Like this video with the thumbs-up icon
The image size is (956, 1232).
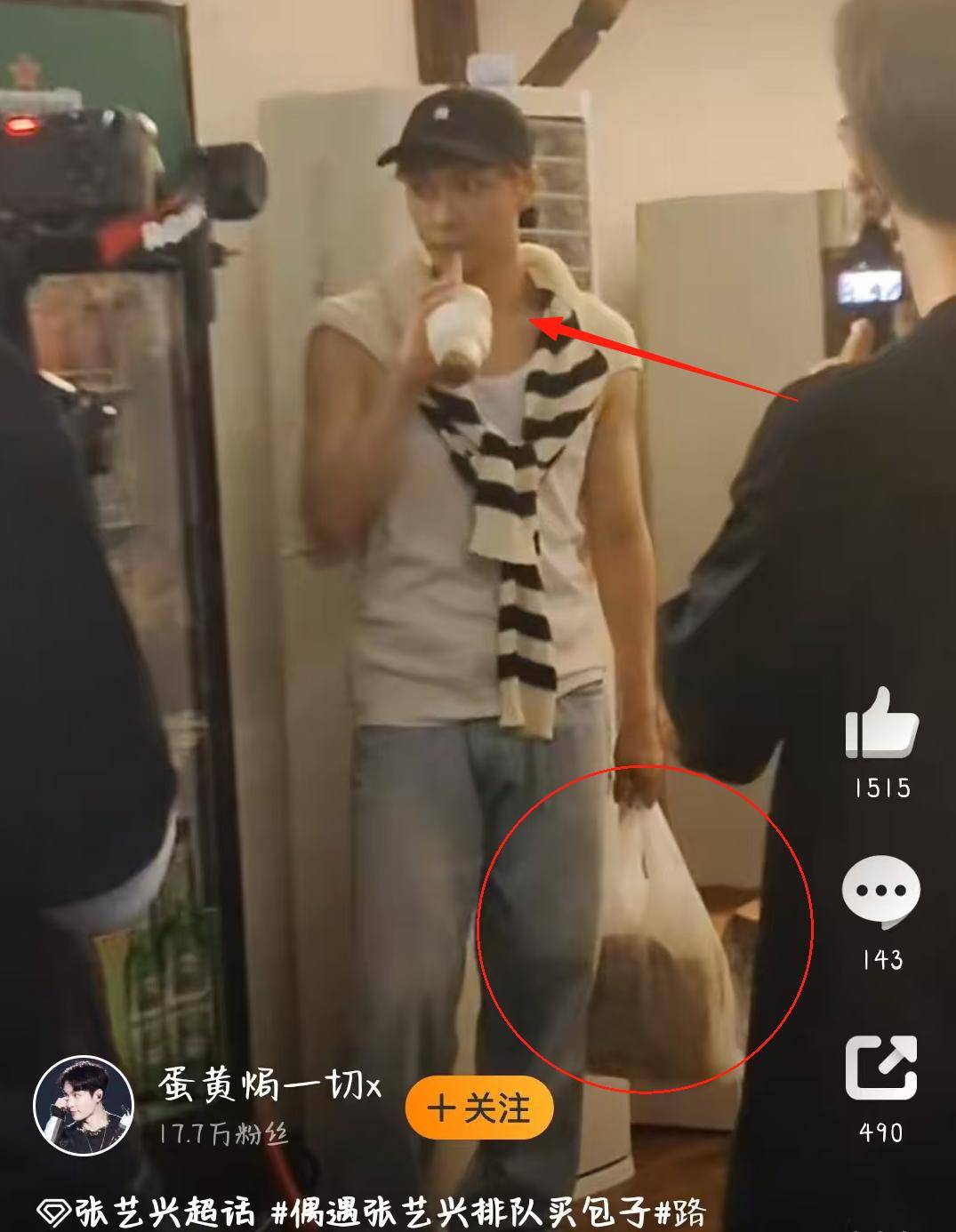[x=880, y=723]
